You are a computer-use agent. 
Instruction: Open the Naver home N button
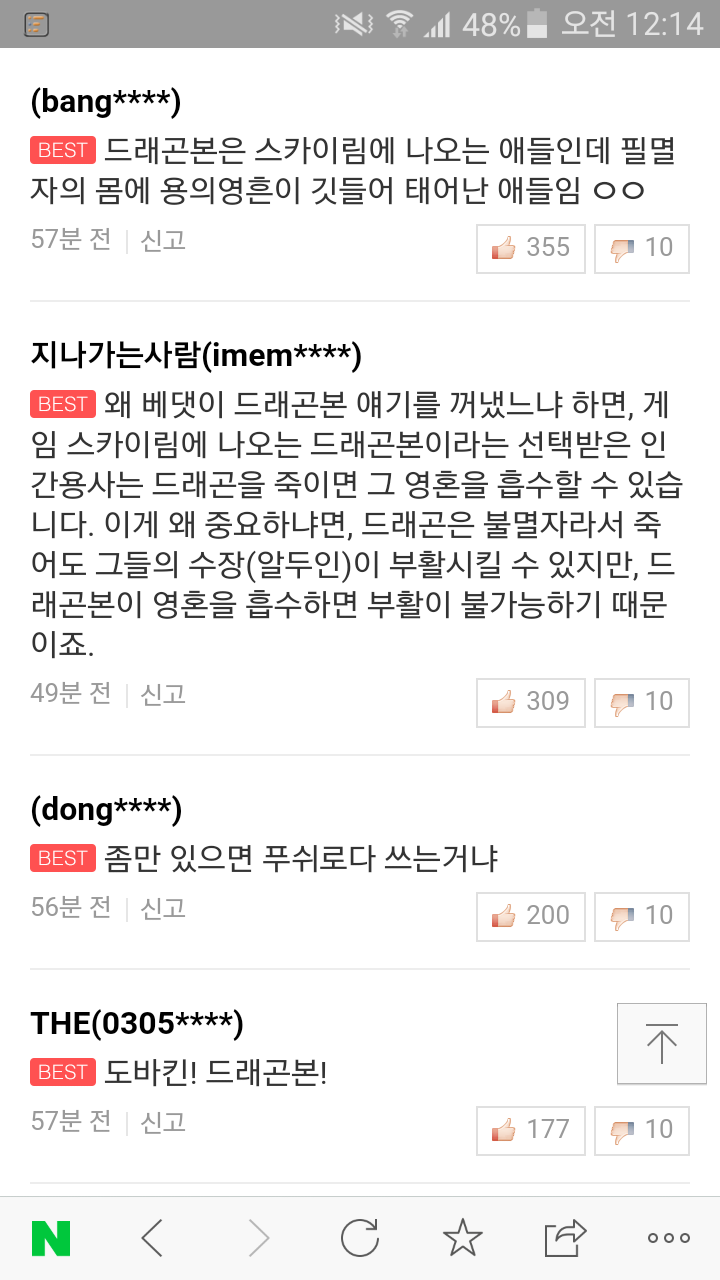51,1239
